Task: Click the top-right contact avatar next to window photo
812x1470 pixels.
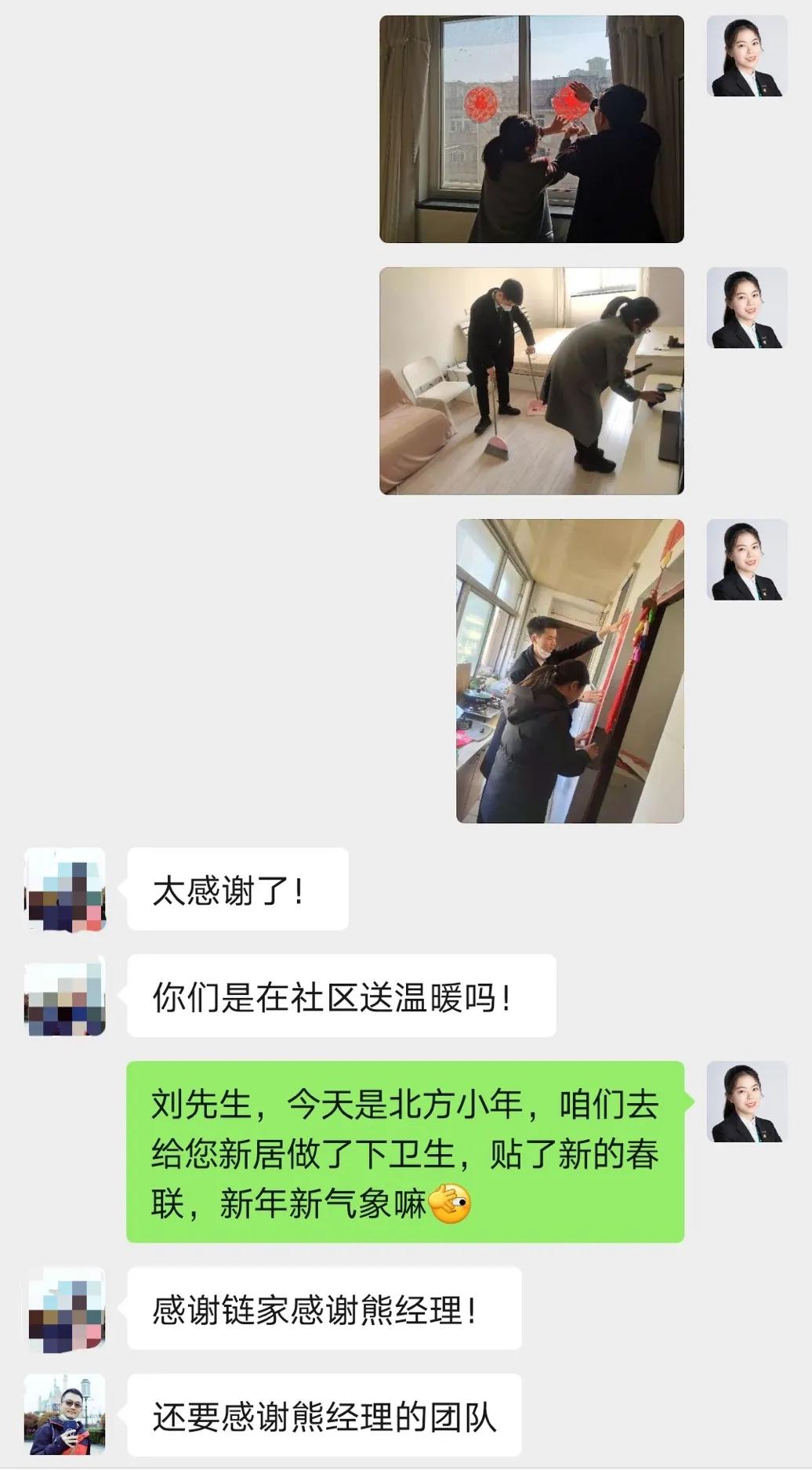Action: (x=748, y=55)
